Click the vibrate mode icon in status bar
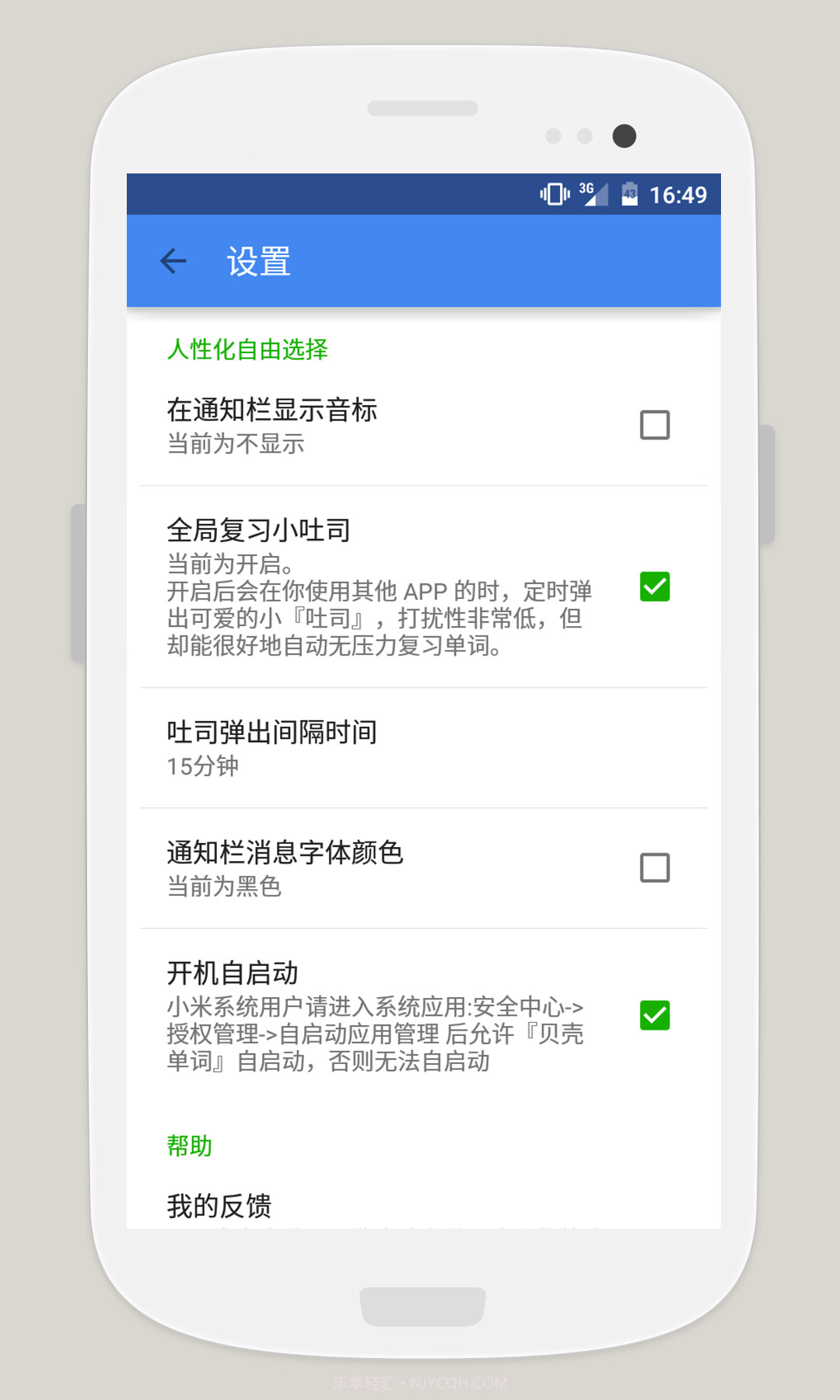Screen dimensions: 840x1400 click(x=553, y=193)
